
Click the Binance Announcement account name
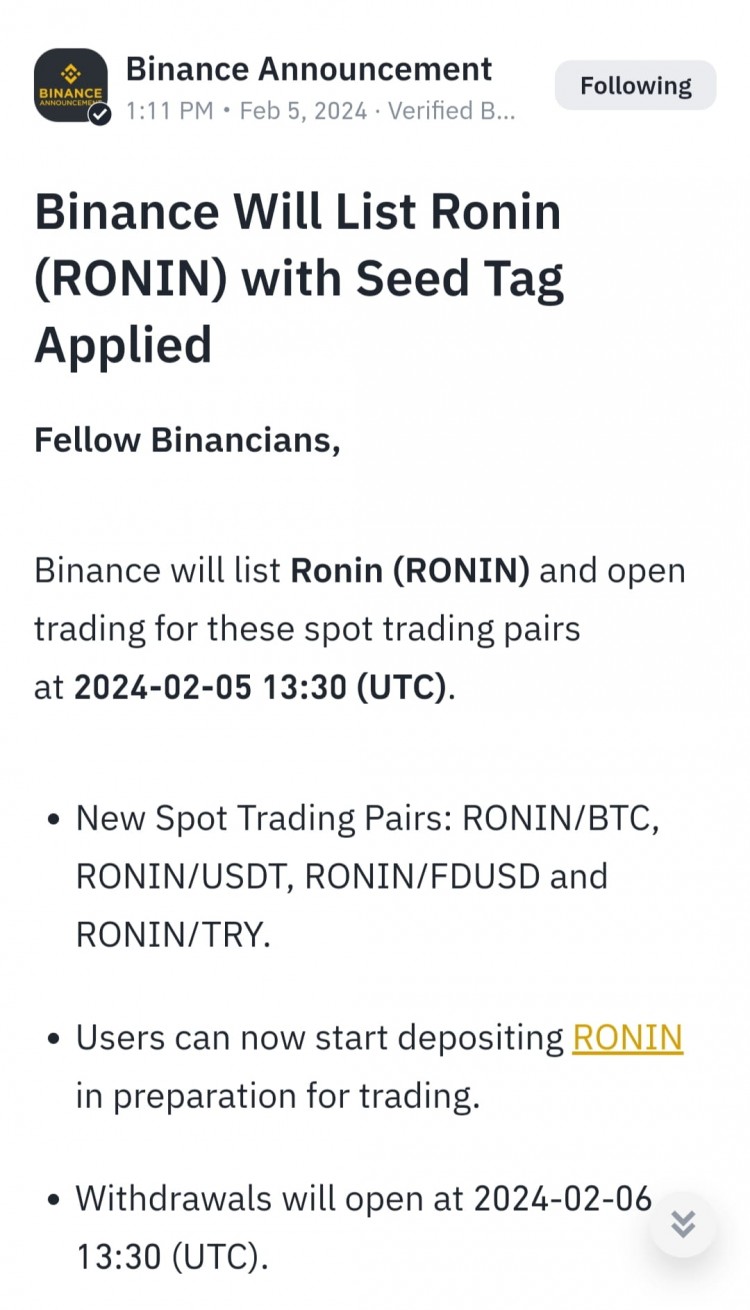309,68
